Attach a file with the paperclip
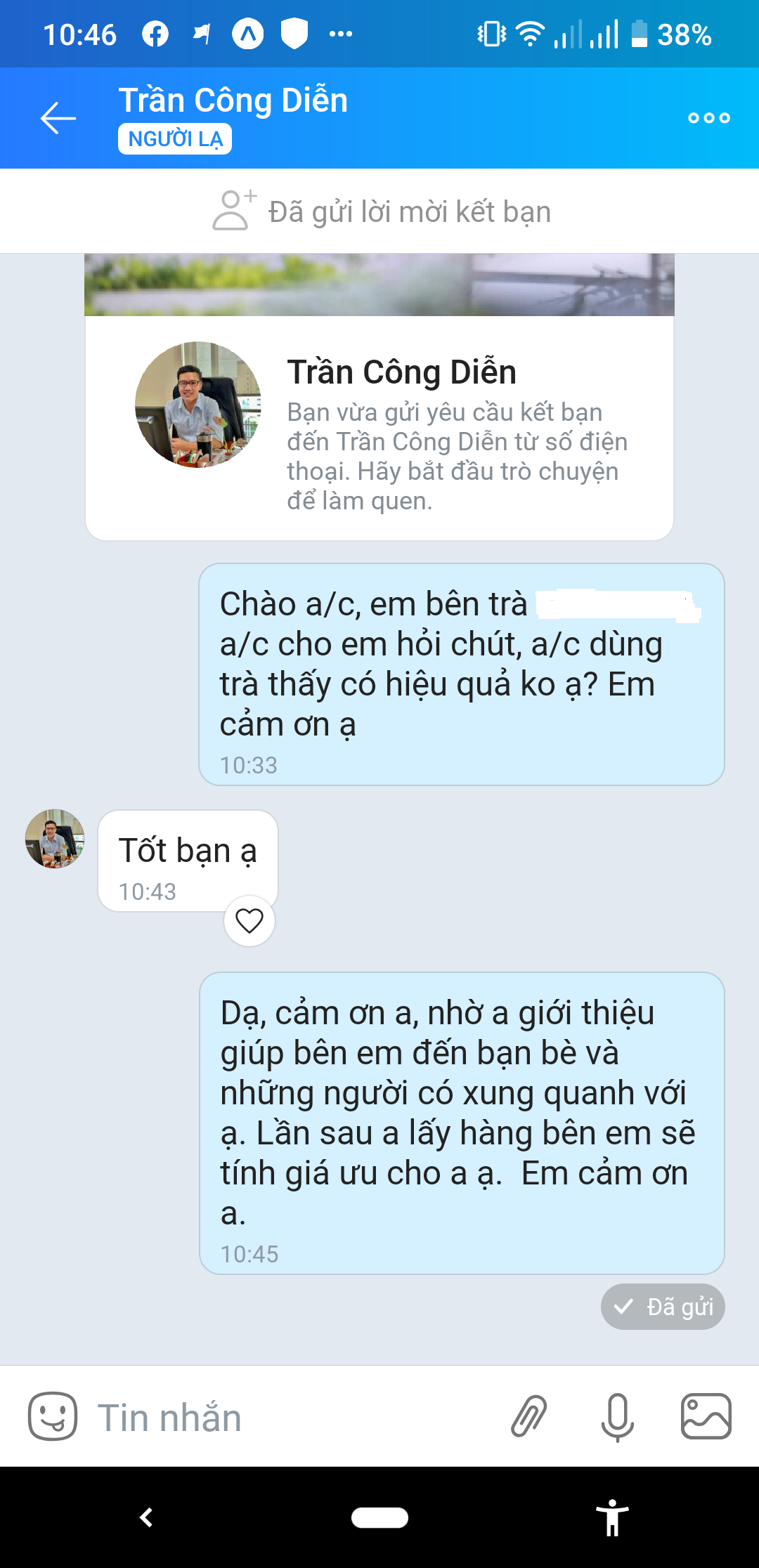 point(528,1416)
